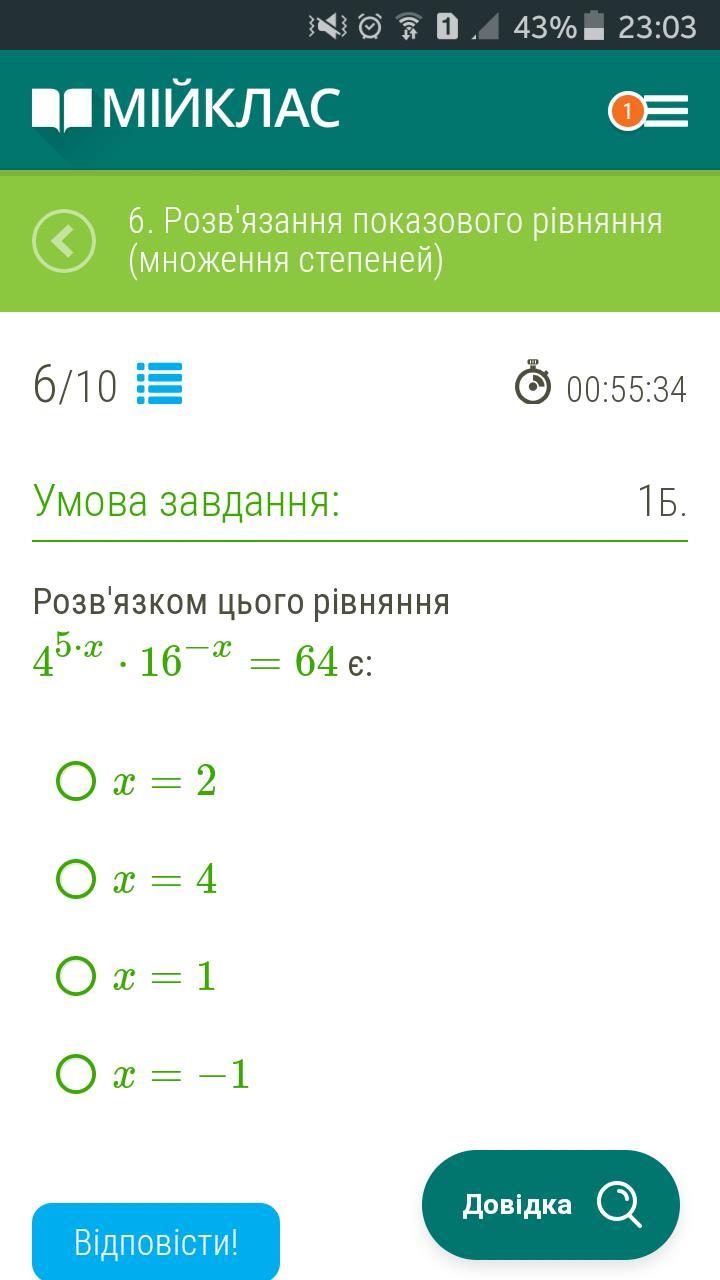Tap the МійКлас logo to go home
Viewport: 720px width, 1280px height.
point(186,109)
